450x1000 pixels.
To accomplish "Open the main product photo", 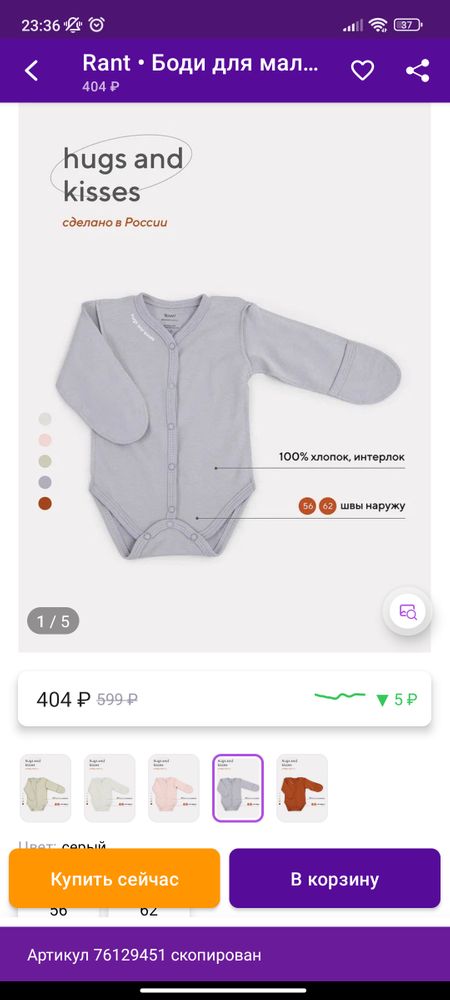I will [224, 378].
